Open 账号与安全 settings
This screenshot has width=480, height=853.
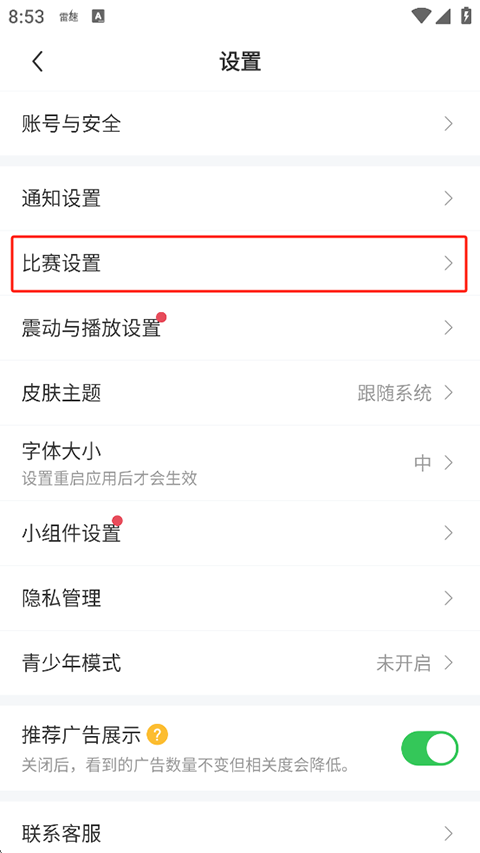(x=240, y=124)
